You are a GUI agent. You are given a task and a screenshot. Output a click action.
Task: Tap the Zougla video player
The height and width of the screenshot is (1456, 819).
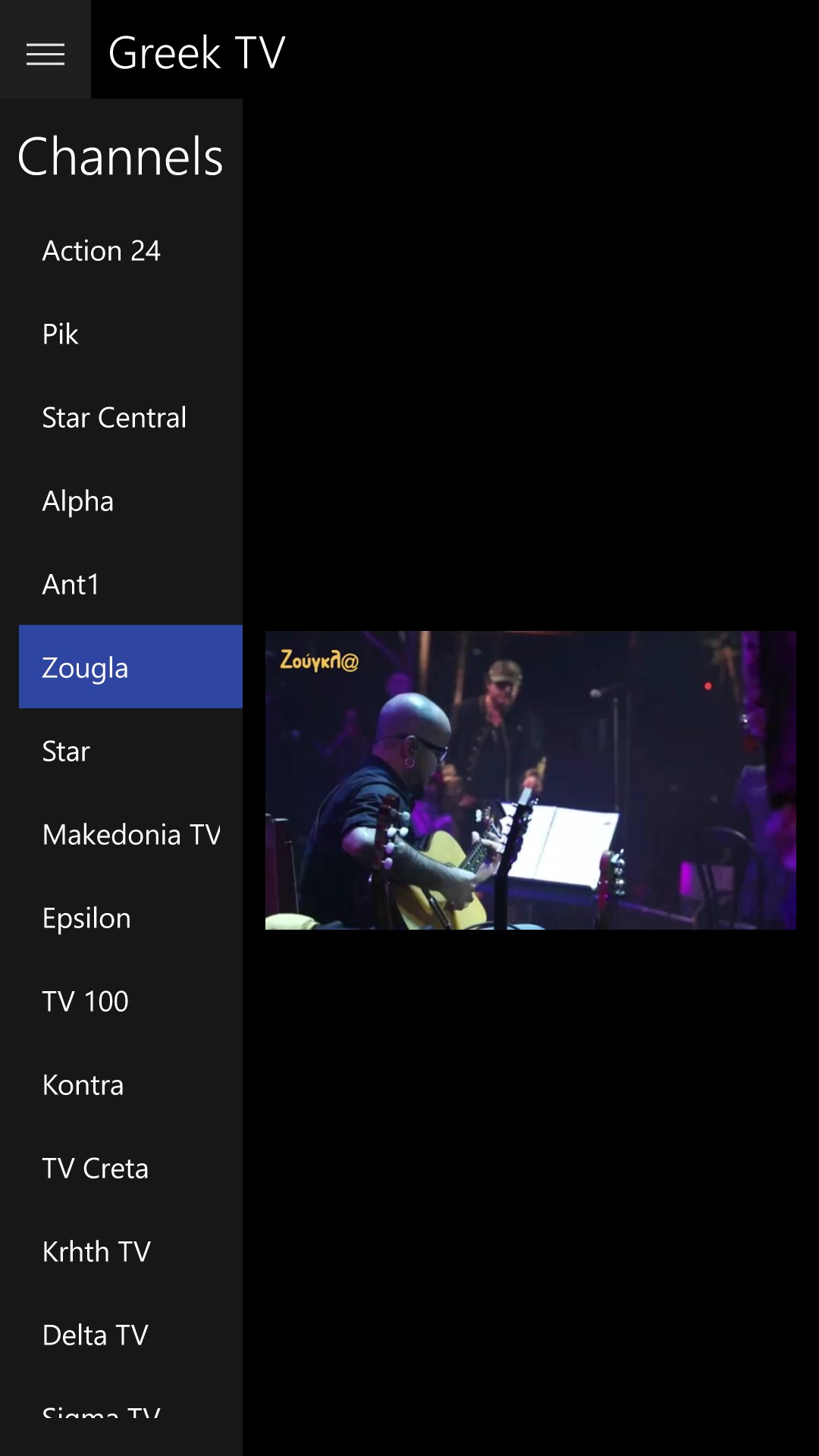[x=531, y=780]
